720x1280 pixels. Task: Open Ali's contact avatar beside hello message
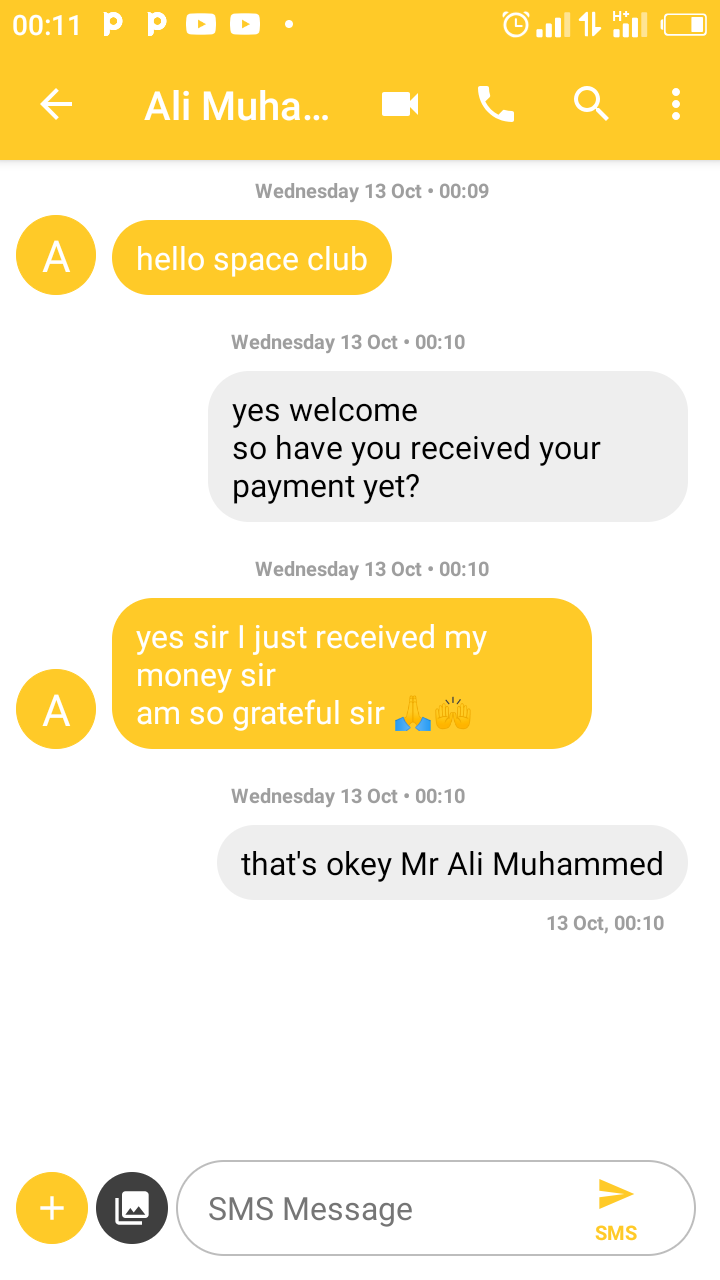tap(56, 256)
